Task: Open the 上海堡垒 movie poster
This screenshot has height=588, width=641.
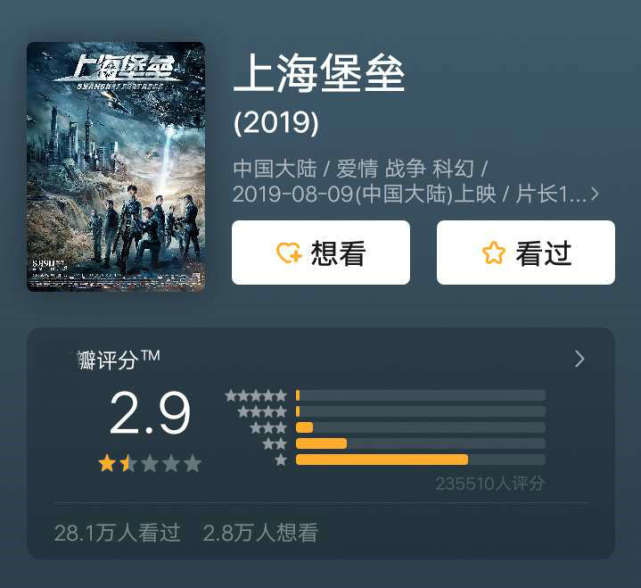Action: click(x=115, y=166)
